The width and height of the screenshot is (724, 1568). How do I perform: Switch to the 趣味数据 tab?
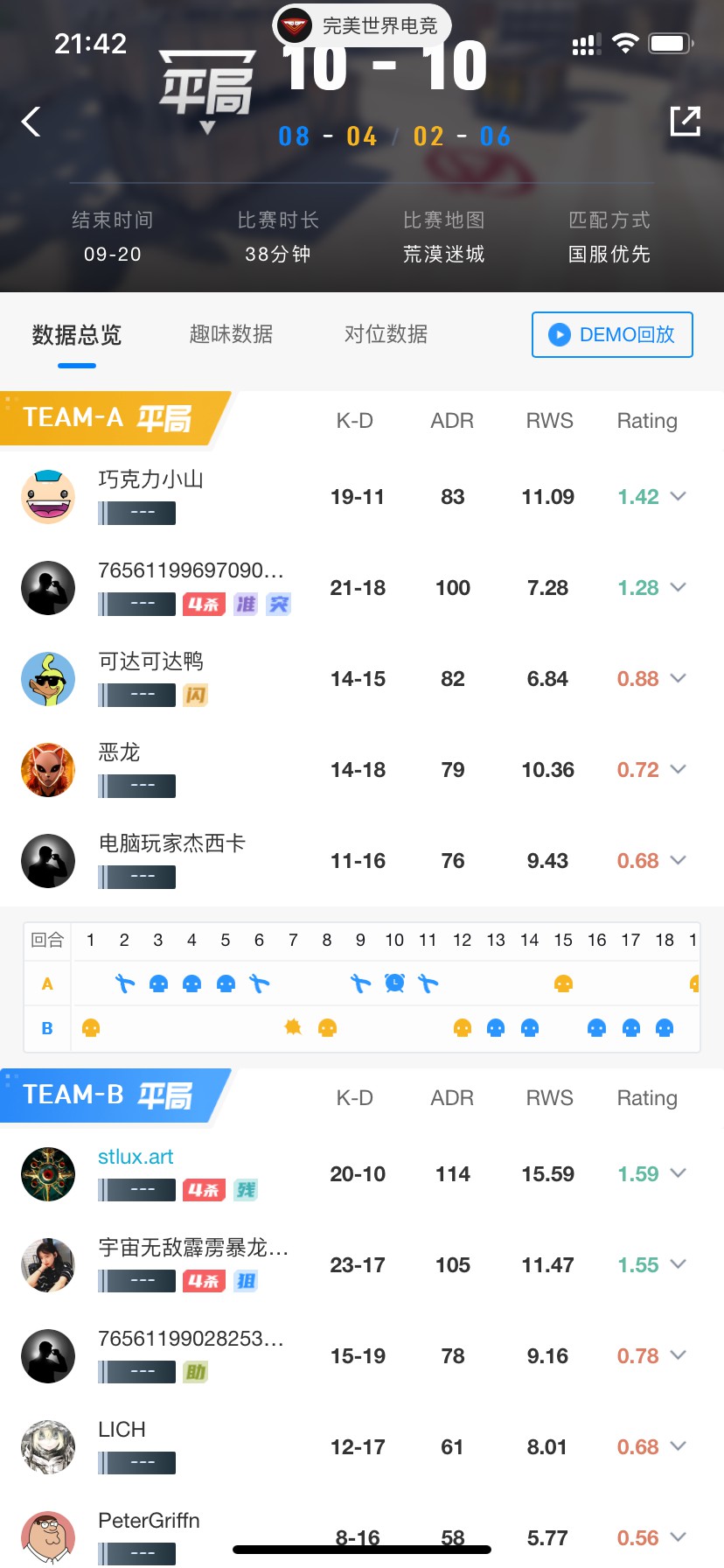point(231,334)
